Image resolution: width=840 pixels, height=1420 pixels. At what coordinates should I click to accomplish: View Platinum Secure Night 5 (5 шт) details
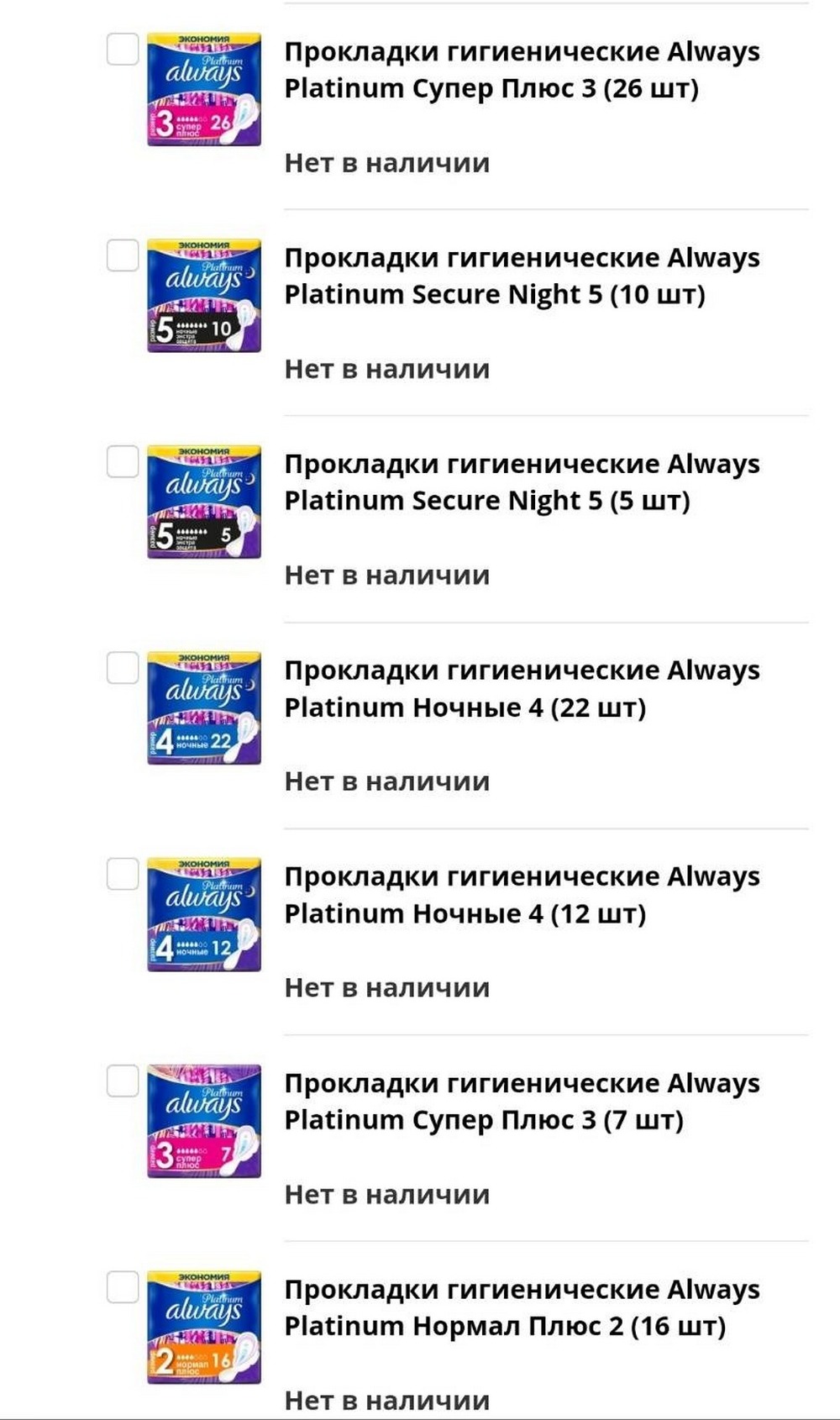point(521,482)
